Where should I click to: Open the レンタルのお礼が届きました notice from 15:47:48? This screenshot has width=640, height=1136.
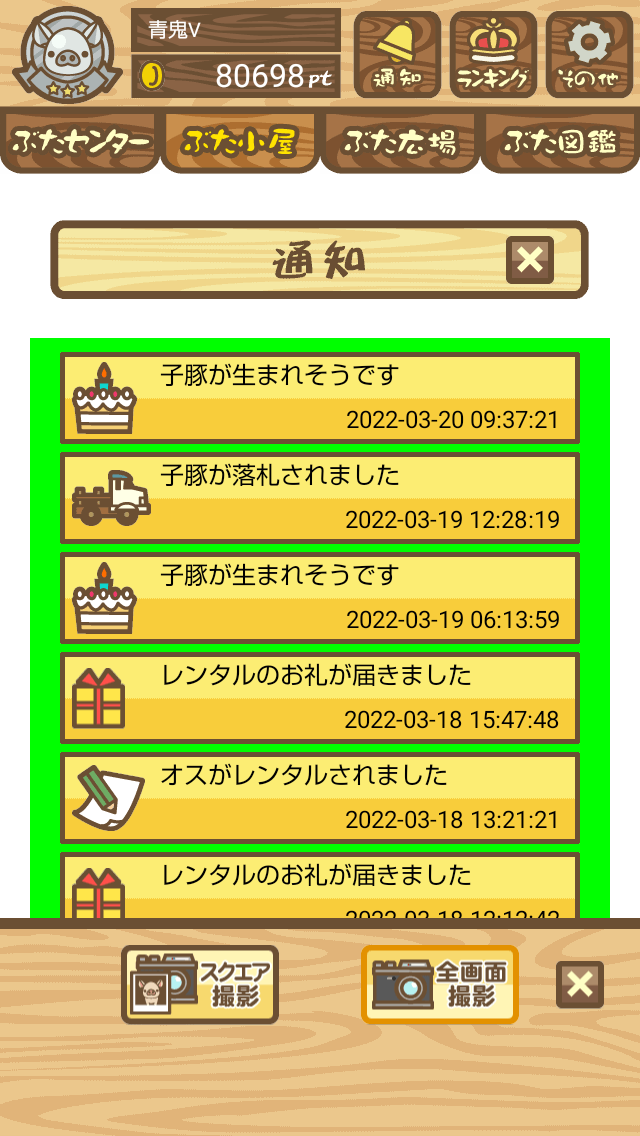[320, 698]
